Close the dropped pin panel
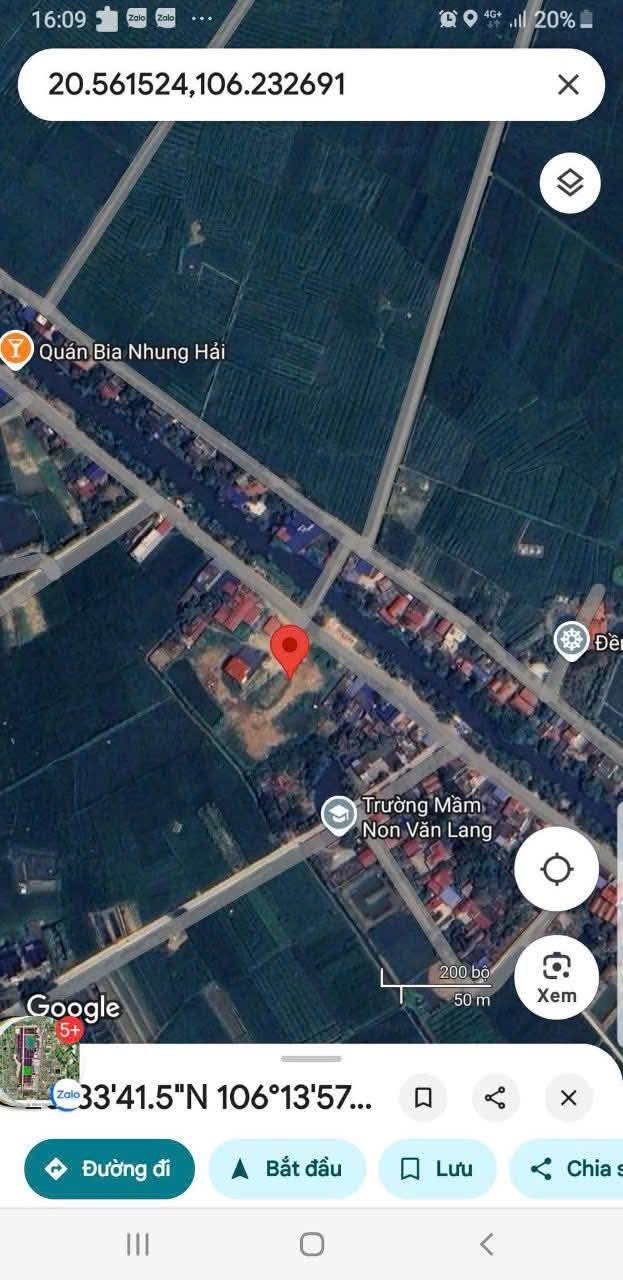The height and width of the screenshot is (1280, 623). [x=569, y=1098]
